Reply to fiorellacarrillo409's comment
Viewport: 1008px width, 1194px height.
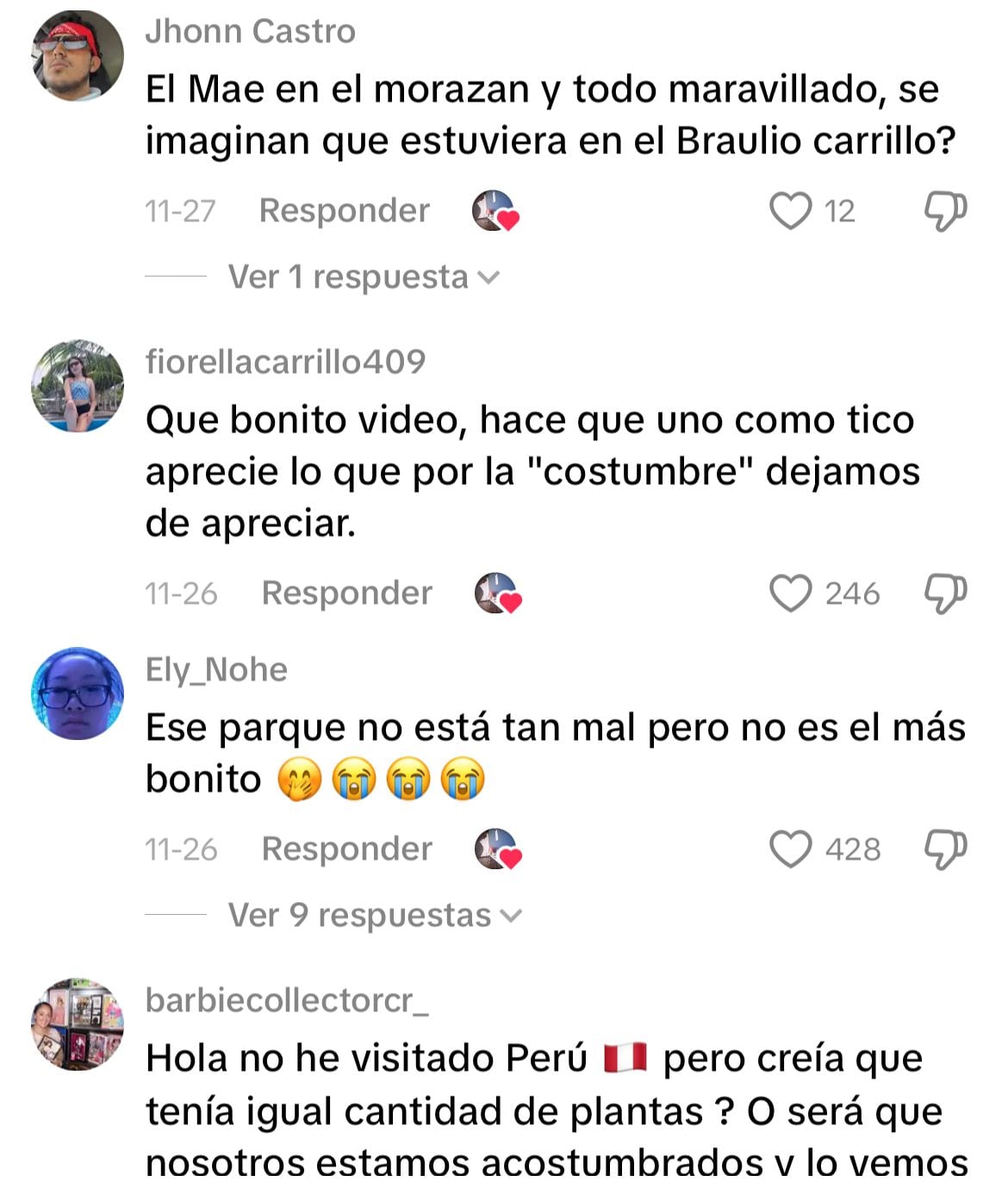pyautogui.click(x=346, y=594)
